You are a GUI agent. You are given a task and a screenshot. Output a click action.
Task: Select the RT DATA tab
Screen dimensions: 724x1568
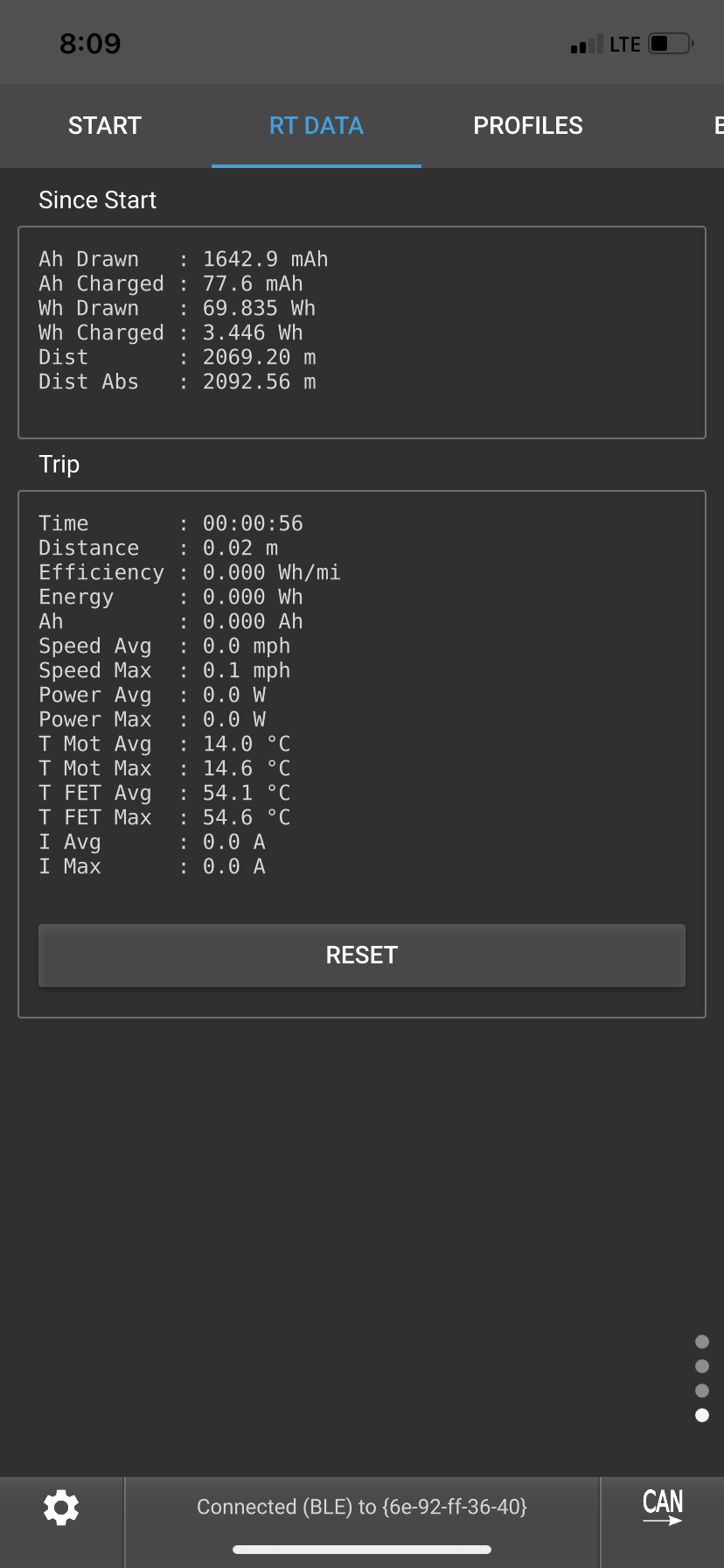(316, 126)
